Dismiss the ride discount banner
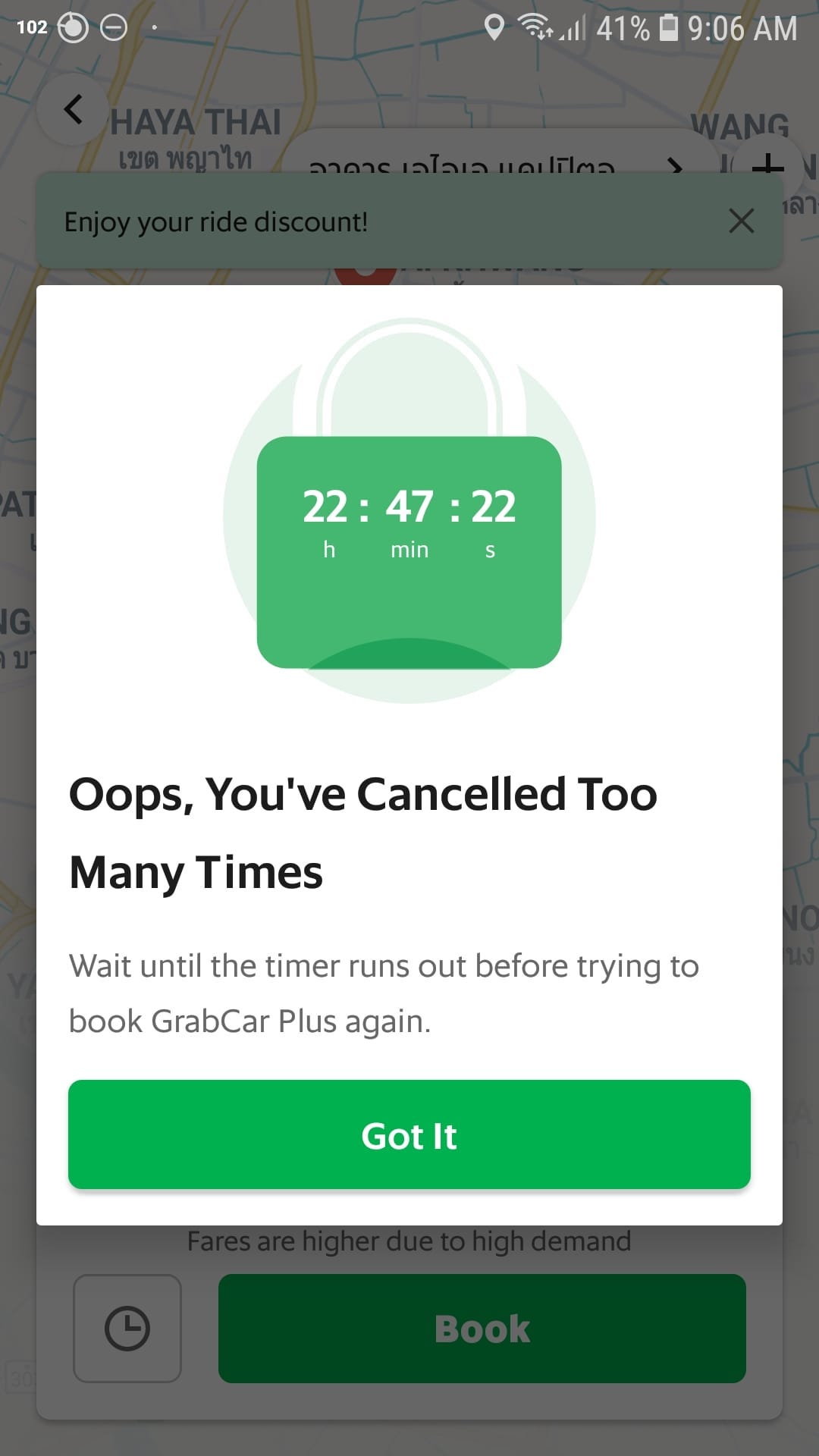Viewport: 819px width, 1456px height. coord(741,221)
